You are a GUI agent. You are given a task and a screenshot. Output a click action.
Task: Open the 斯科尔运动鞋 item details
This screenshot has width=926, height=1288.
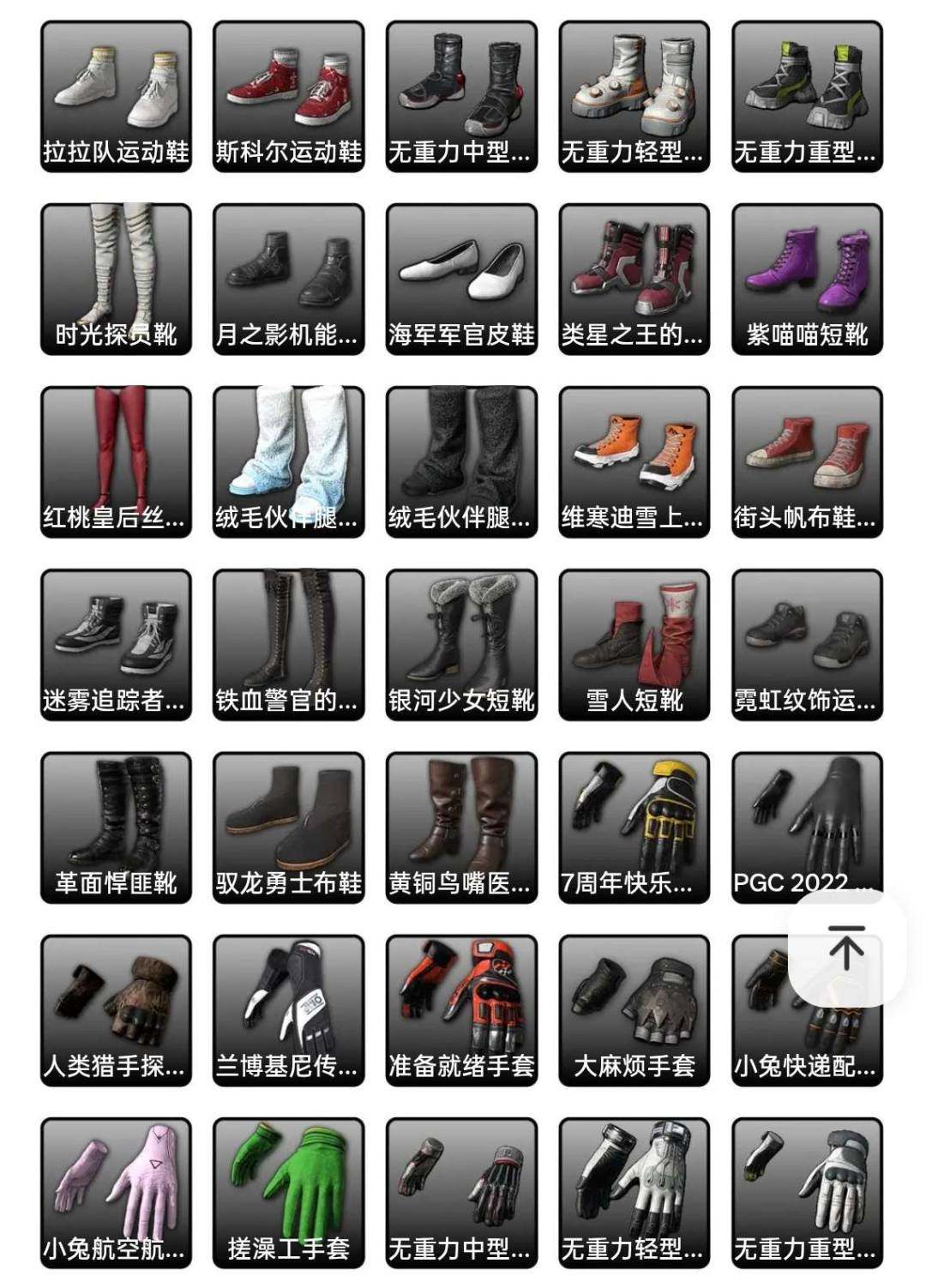coord(286,92)
